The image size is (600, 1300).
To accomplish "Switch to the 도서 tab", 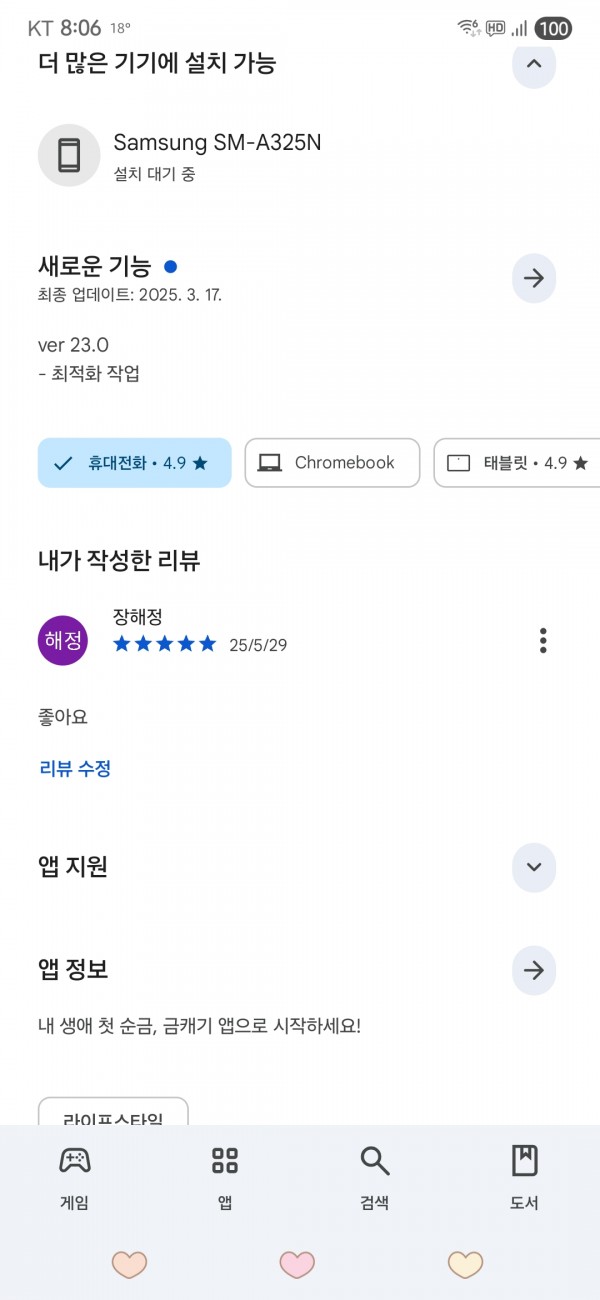I will (x=525, y=1178).
